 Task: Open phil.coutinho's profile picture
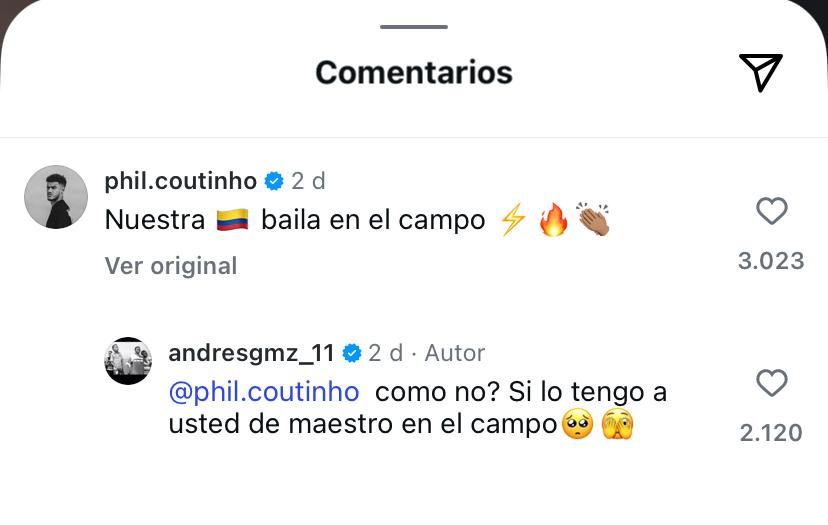[56, 198]
